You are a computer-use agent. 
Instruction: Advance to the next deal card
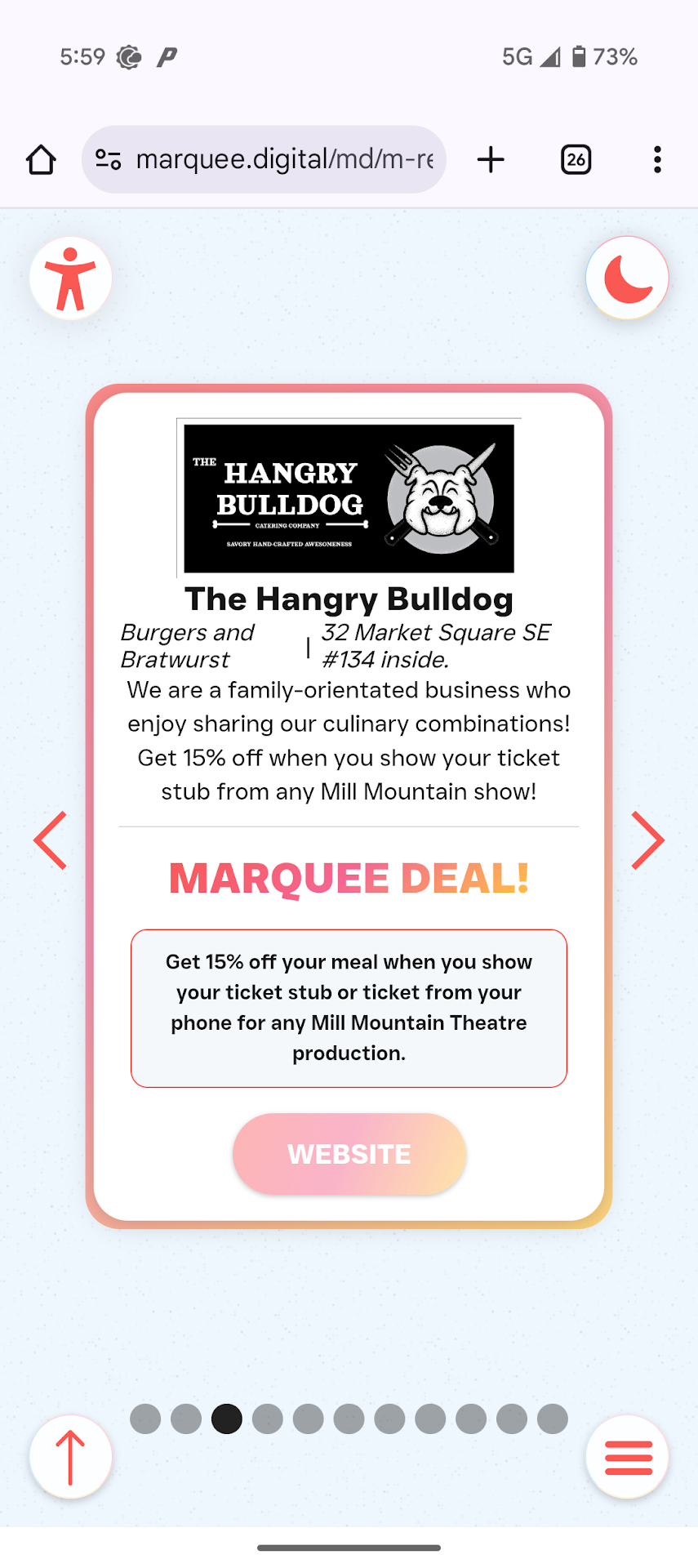click(647, 840)
